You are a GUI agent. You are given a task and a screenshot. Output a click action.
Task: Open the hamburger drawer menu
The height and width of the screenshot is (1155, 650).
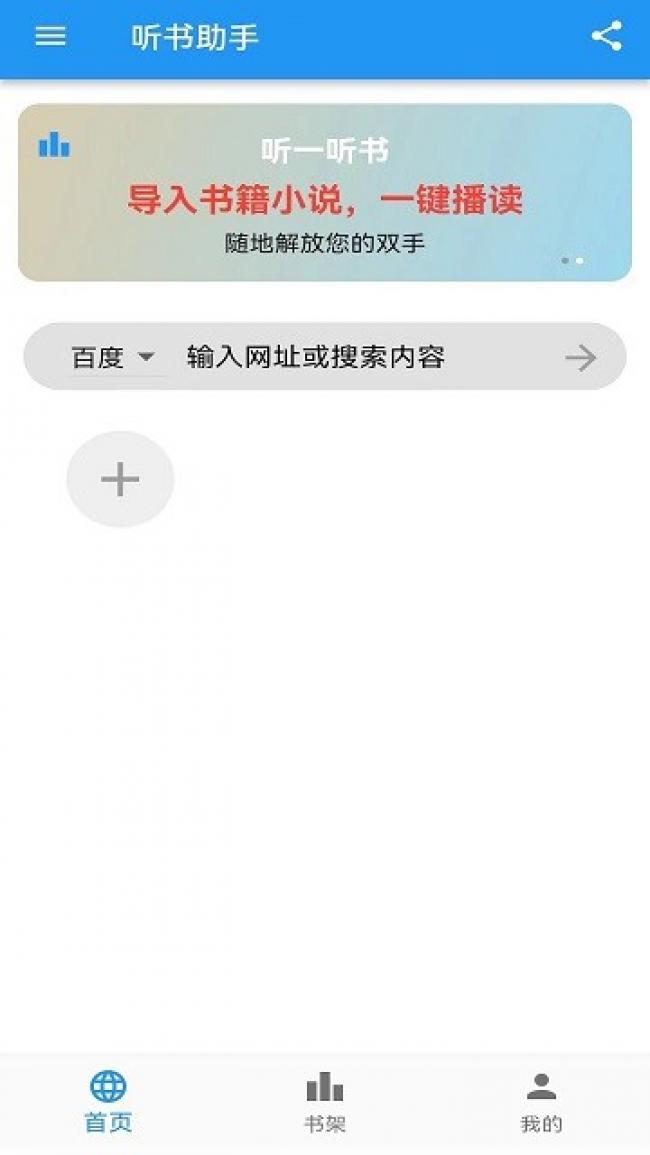coord(50,37)
